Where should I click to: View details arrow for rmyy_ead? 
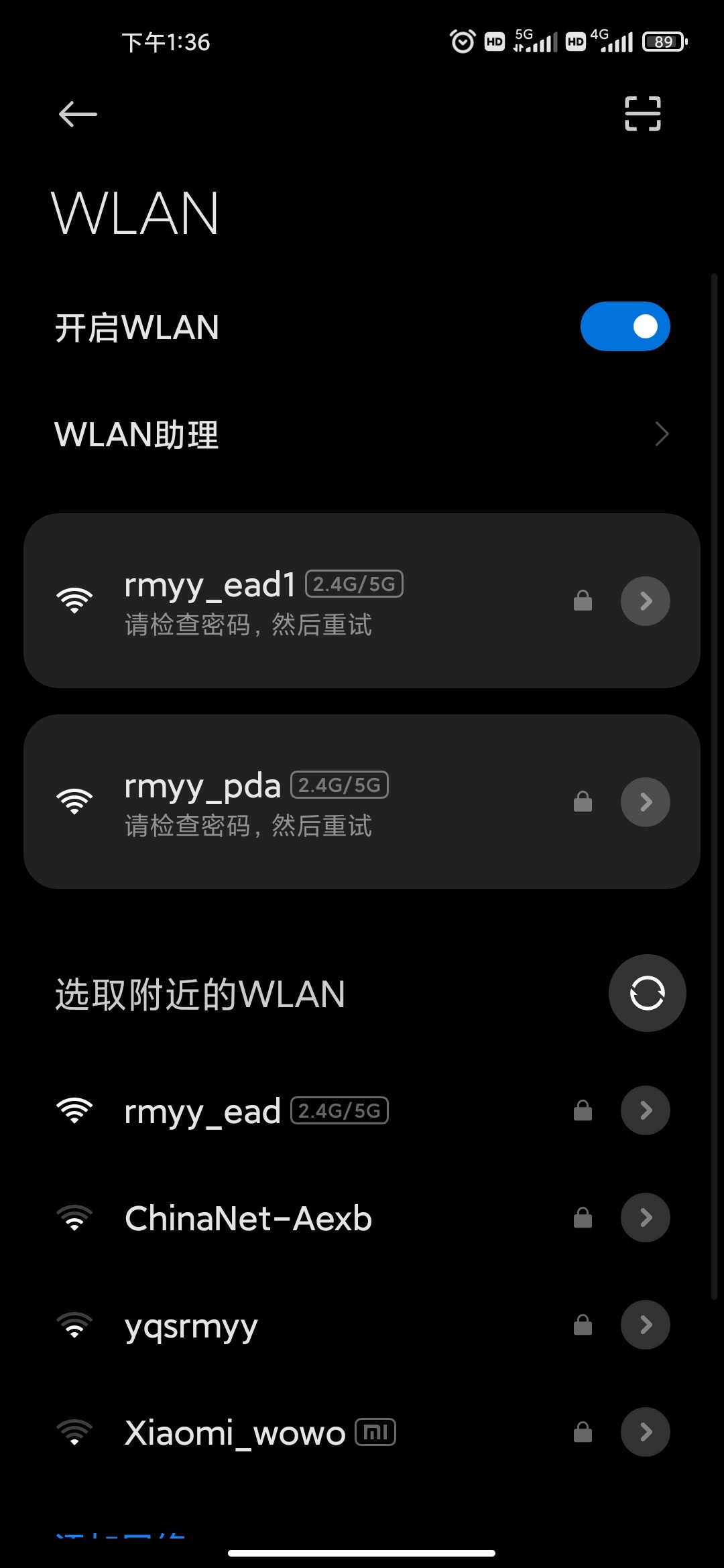(645, 1110)
